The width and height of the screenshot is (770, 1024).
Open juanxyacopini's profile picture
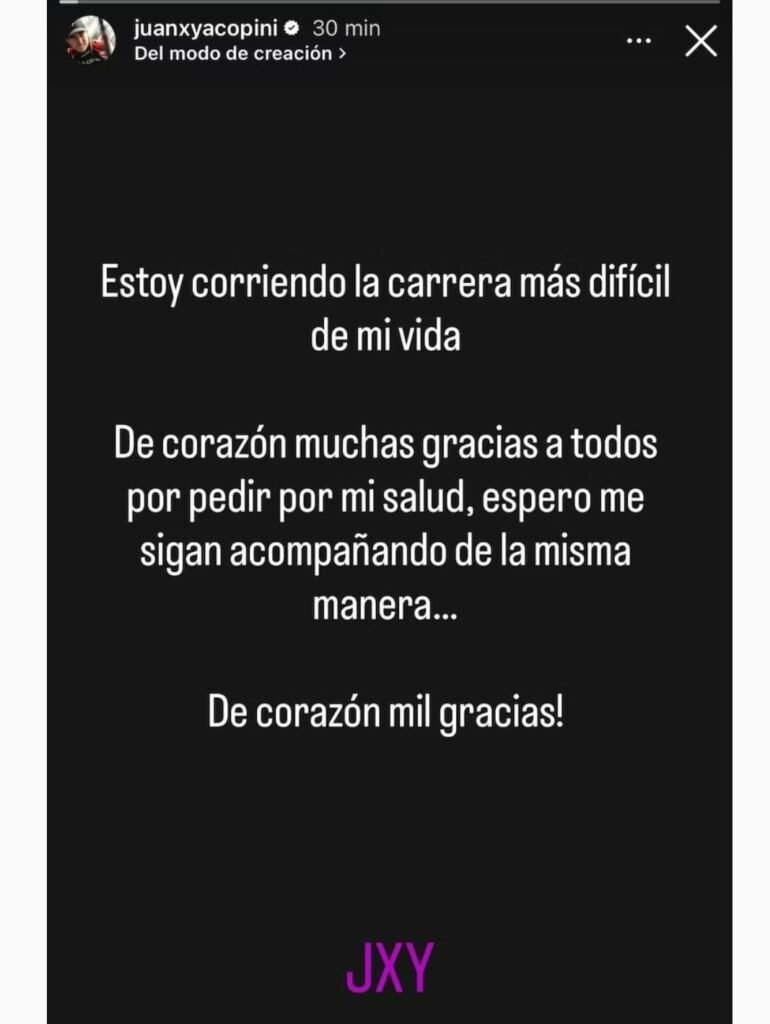point(91,42)
